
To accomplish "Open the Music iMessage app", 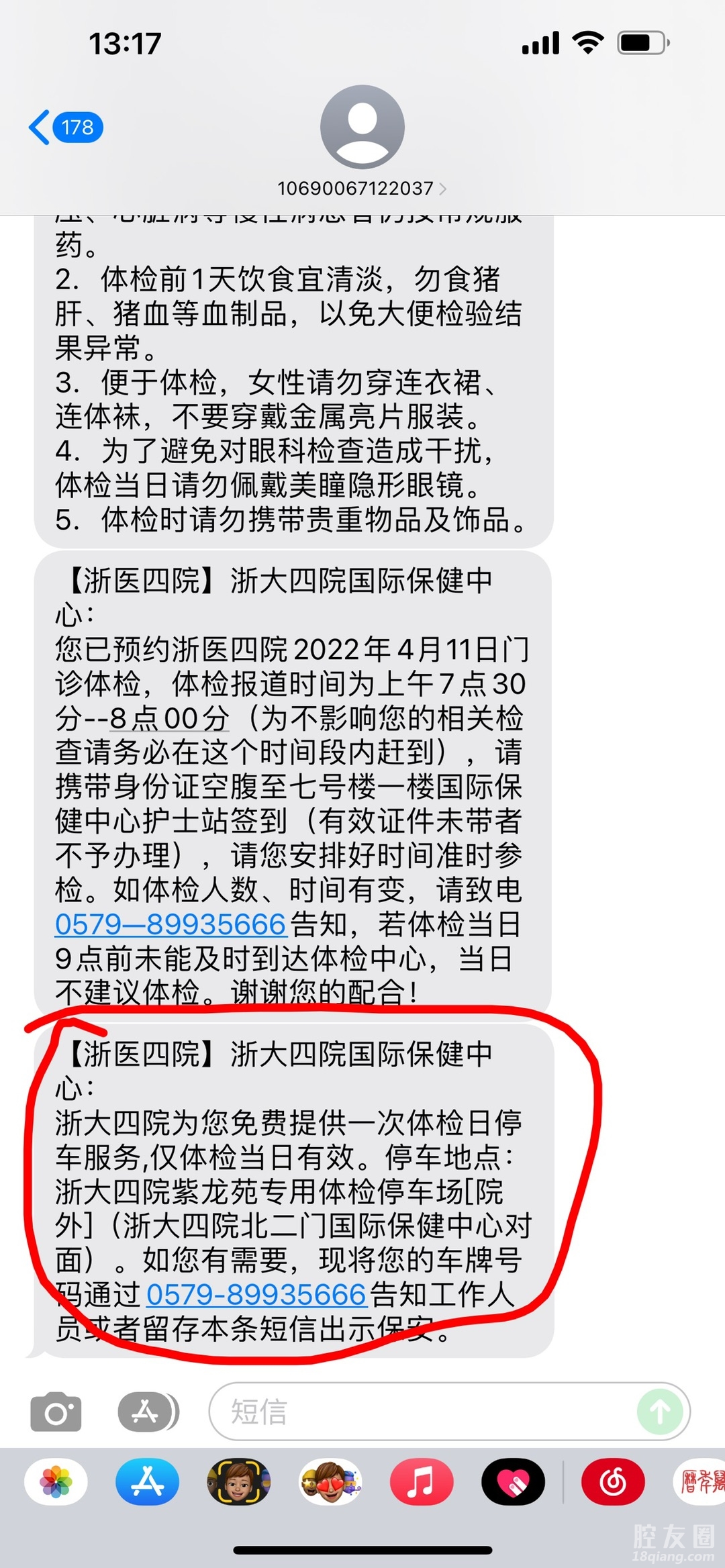I will 422,1482.
